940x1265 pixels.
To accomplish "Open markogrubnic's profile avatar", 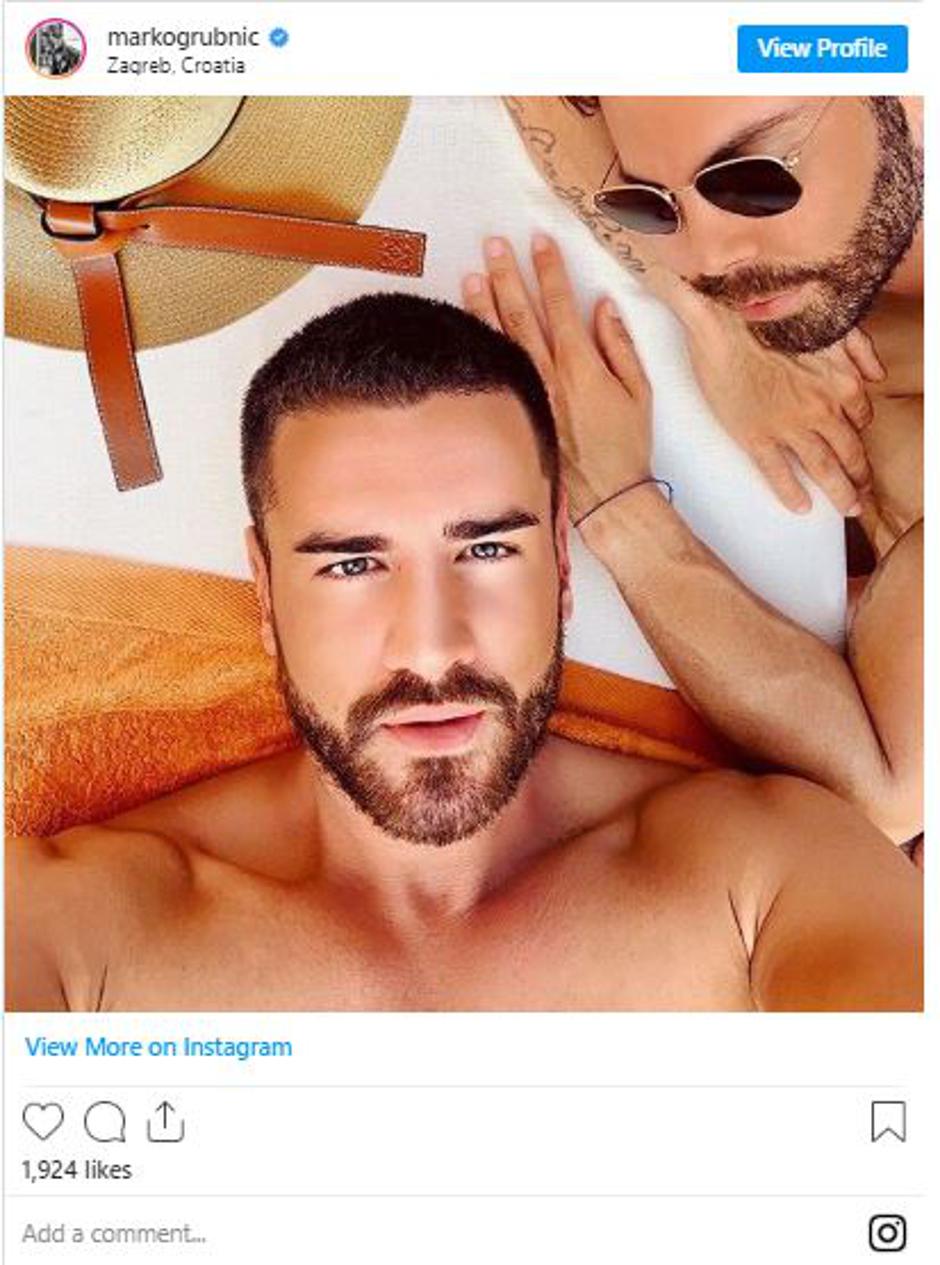I will pyautogui.click(x=55, y=48).
